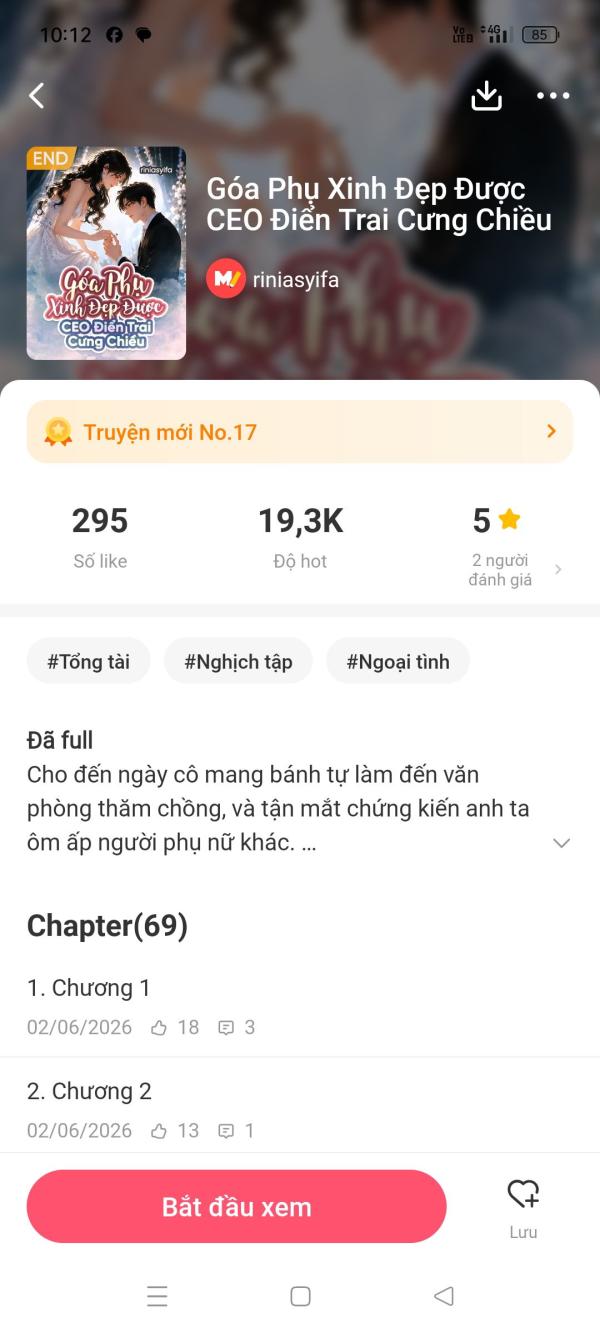Image resolution: width=600 pixels, height=1333 pixels.
Task: Select the #Tổng tài tag chip
Action: coord(89,661)
